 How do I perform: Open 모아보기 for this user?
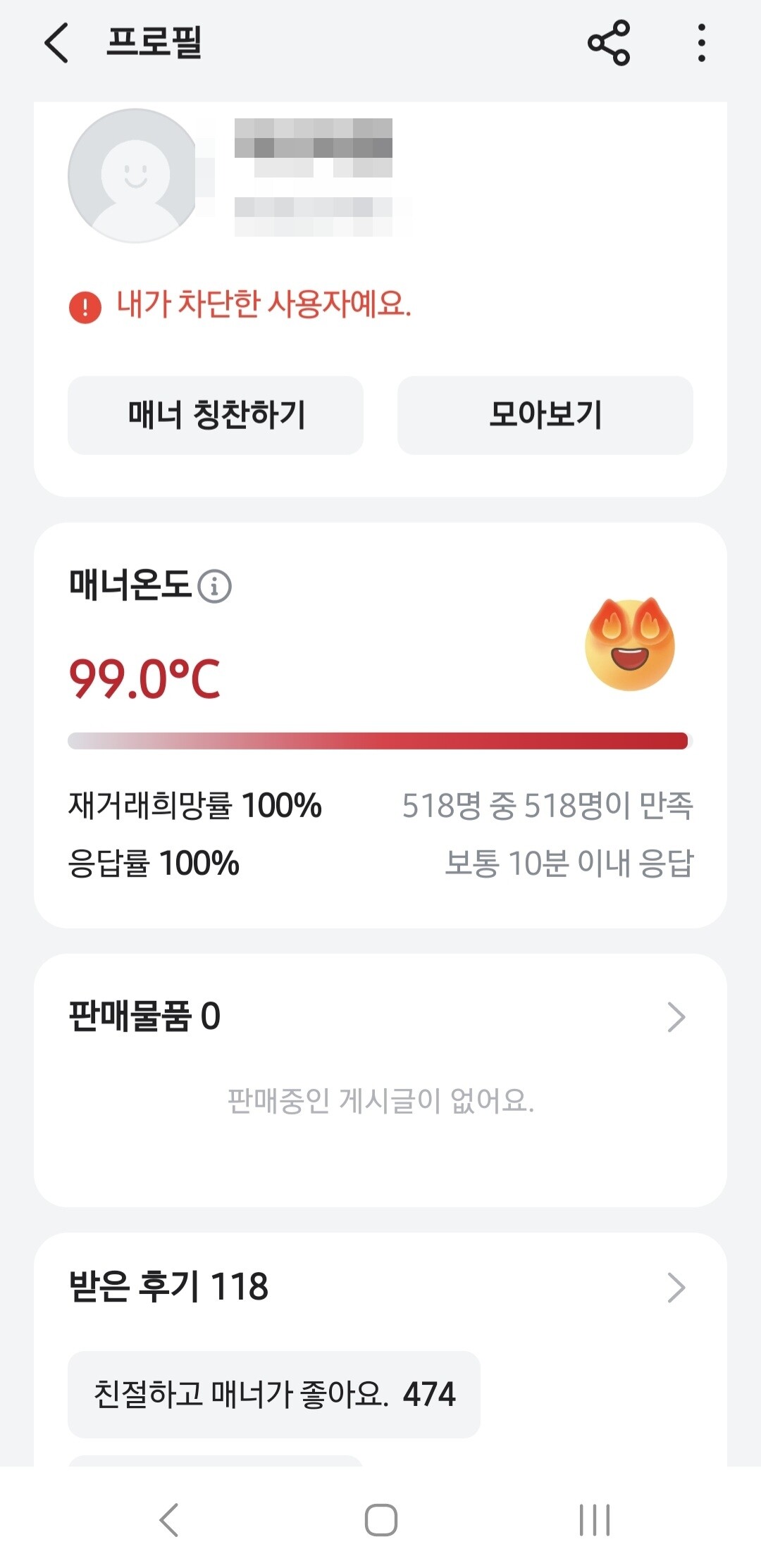[x=545, y=415]
